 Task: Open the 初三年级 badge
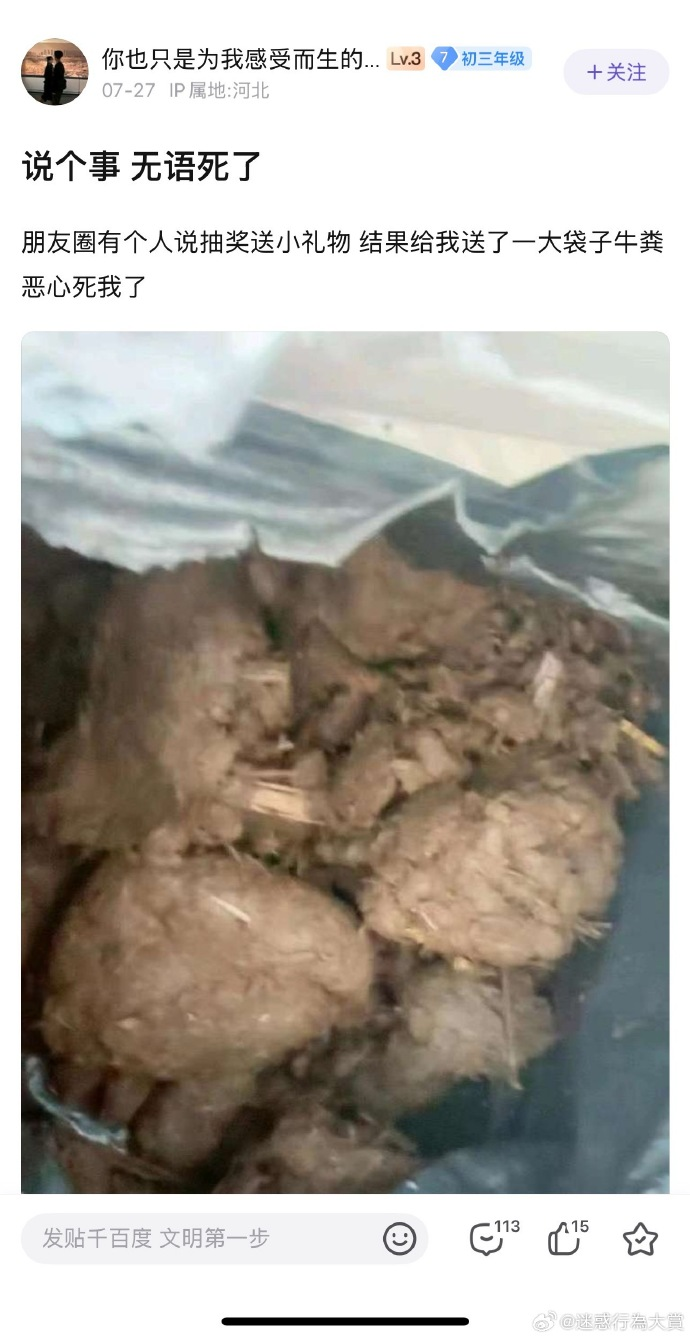482,58
